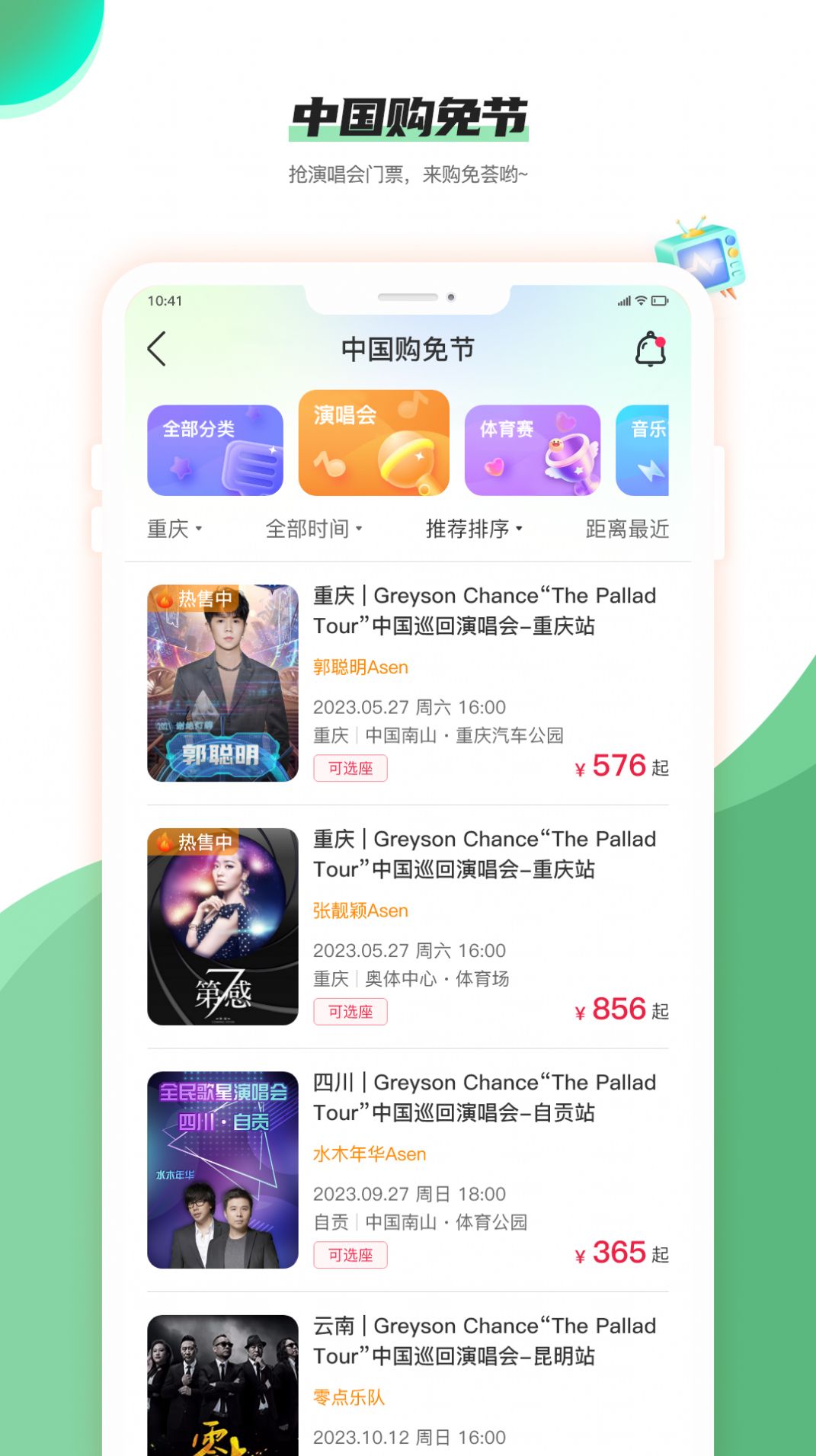Expand the 全部时间 time filter

click(x=314, y=528)
